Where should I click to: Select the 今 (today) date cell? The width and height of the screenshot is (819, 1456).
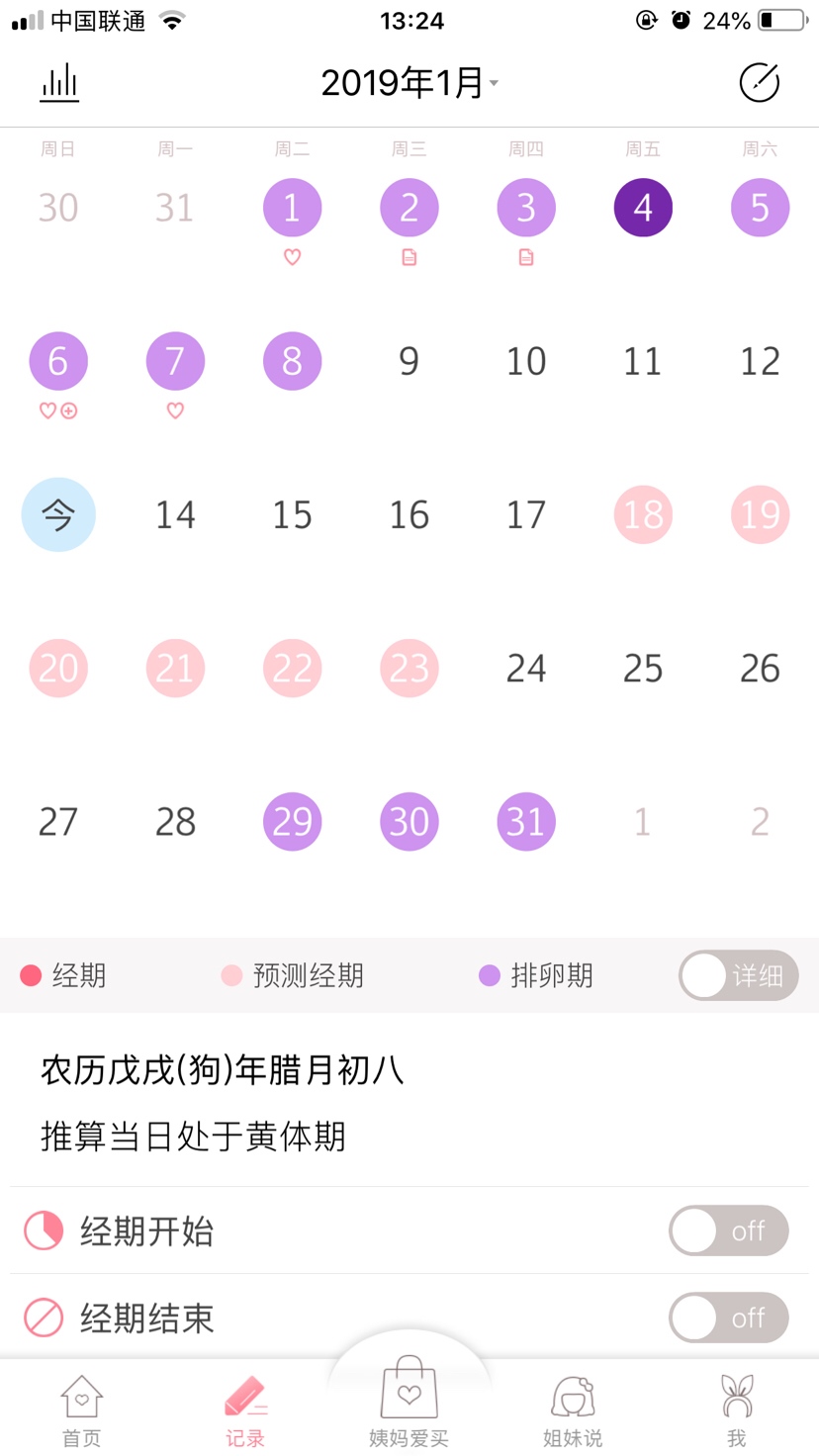(x=58, y=514)
